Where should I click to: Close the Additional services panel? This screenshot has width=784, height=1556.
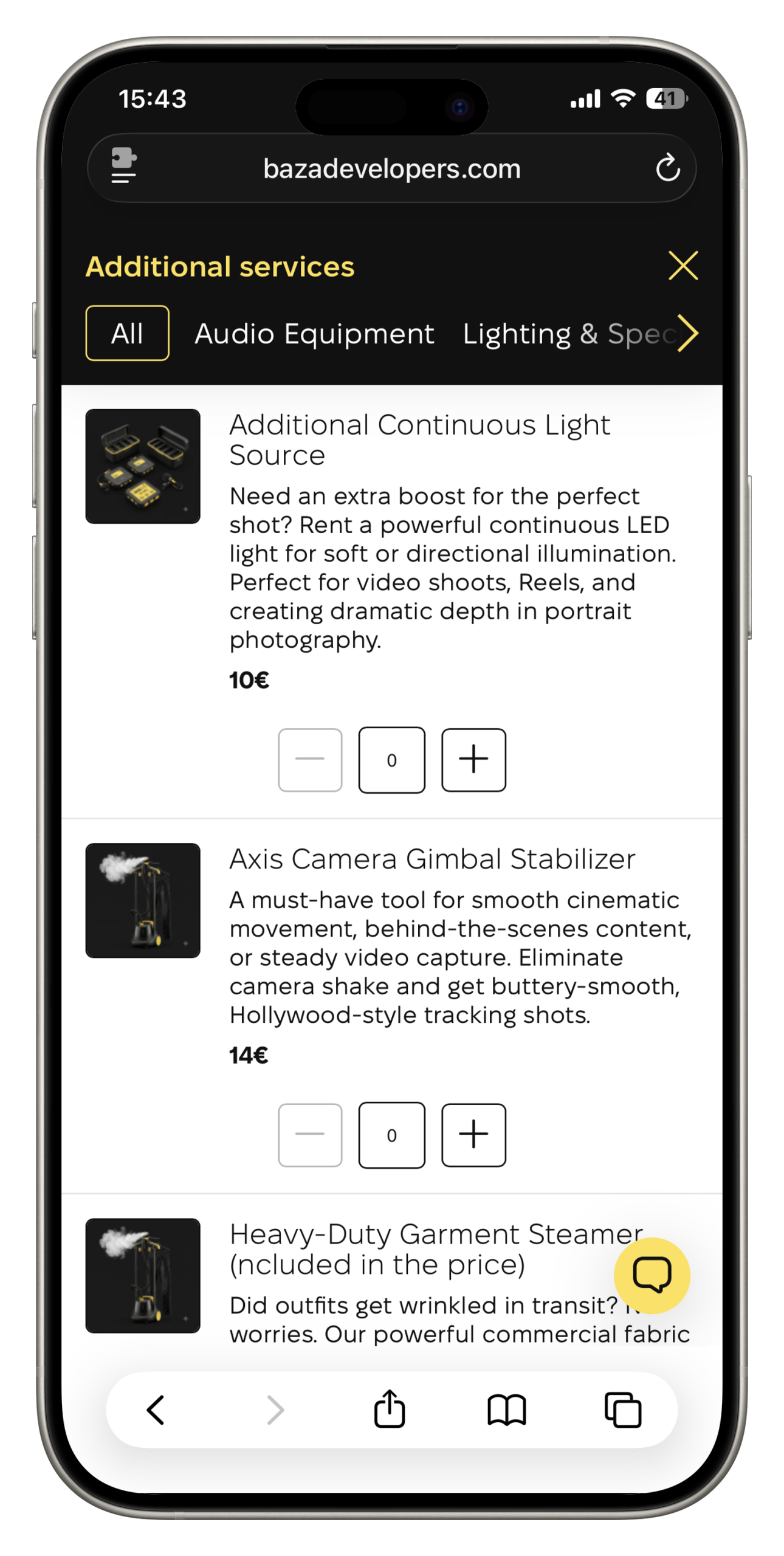(x=683, y=265)
